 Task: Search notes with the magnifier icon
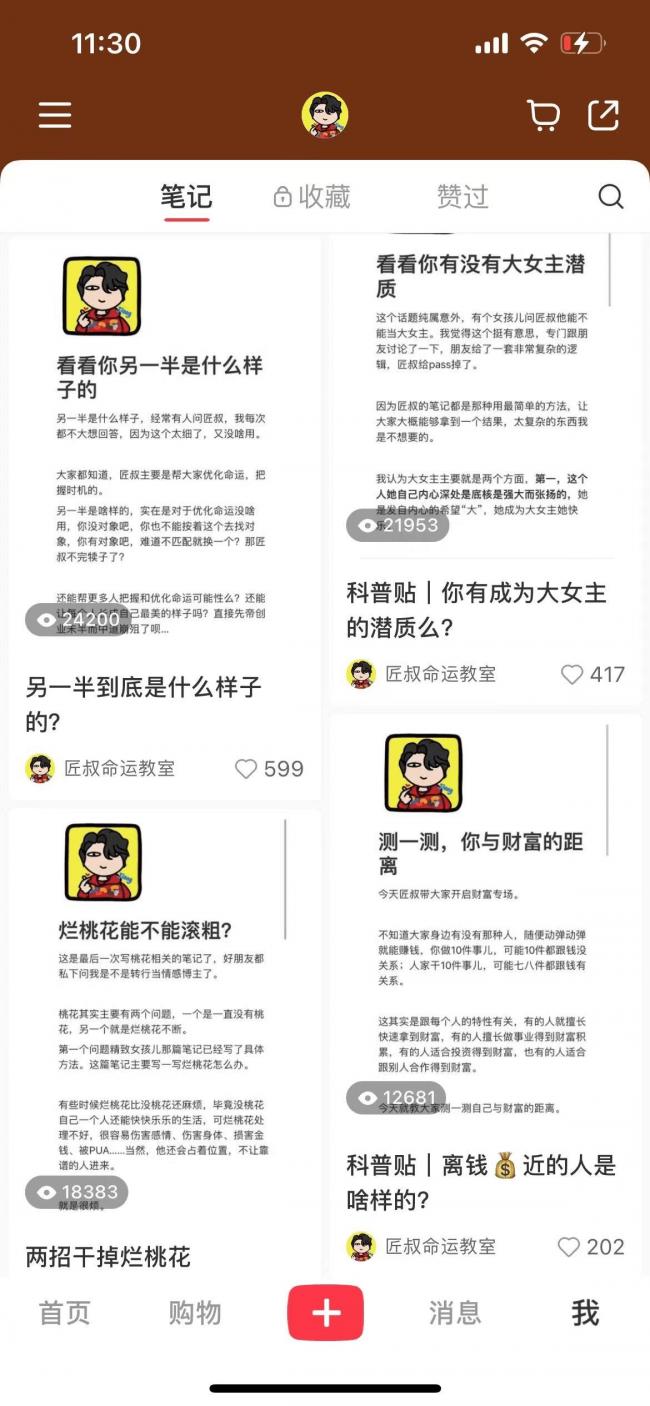click(x=611, y=197)
